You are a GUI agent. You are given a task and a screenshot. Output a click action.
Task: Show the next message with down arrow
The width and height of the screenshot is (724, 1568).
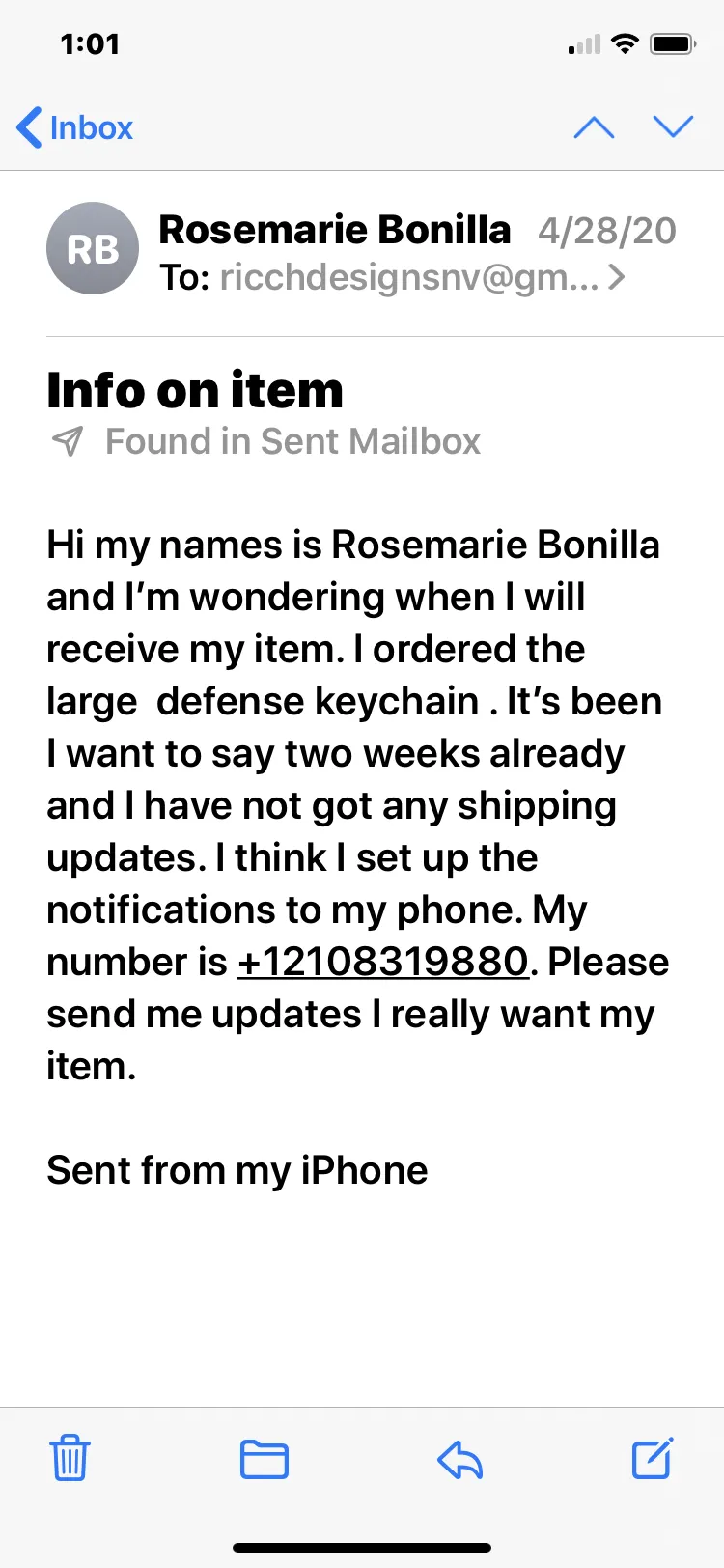(673, 126)
